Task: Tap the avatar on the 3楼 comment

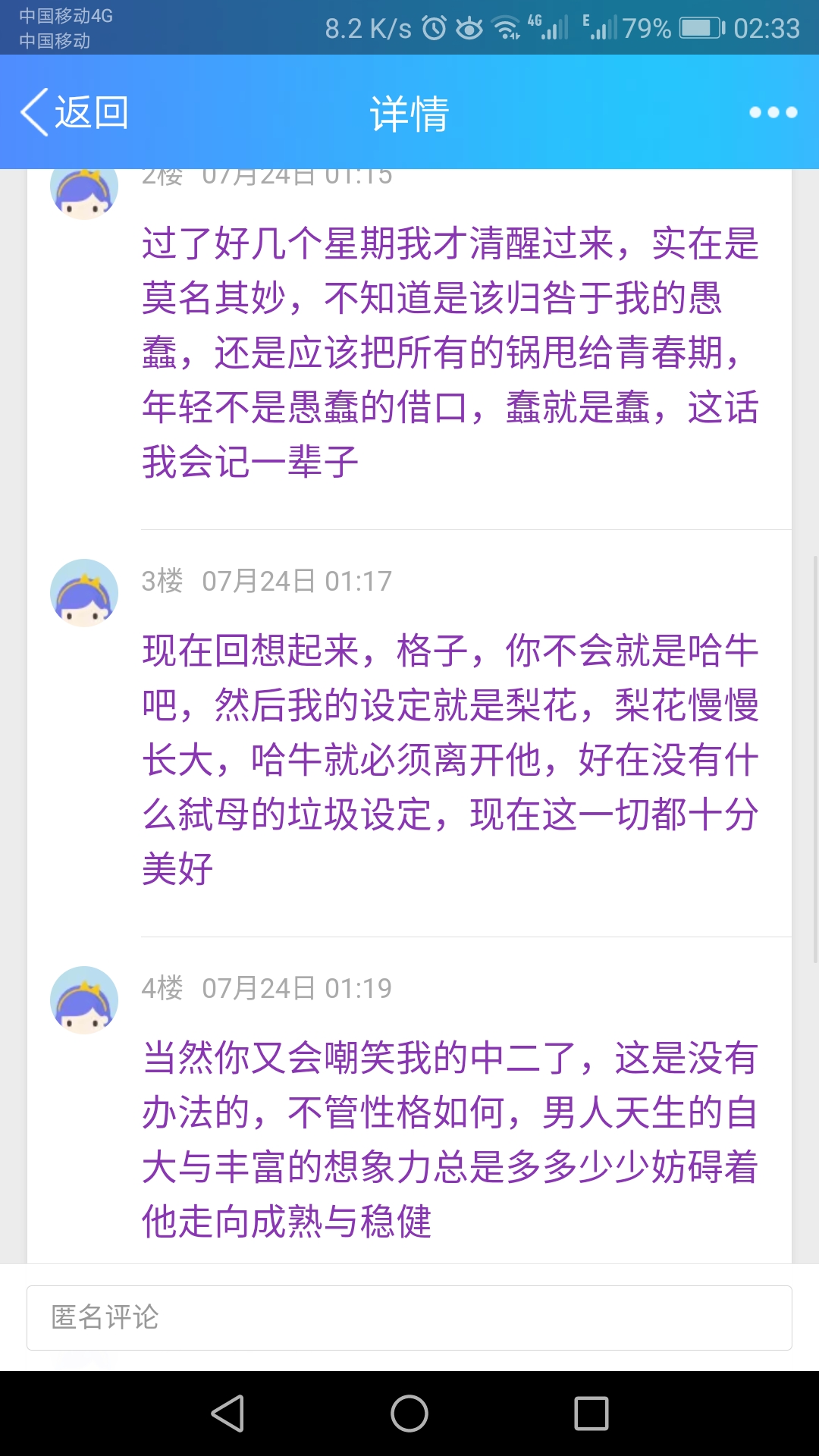Action: pyautogui.click(x=84, y=593)
